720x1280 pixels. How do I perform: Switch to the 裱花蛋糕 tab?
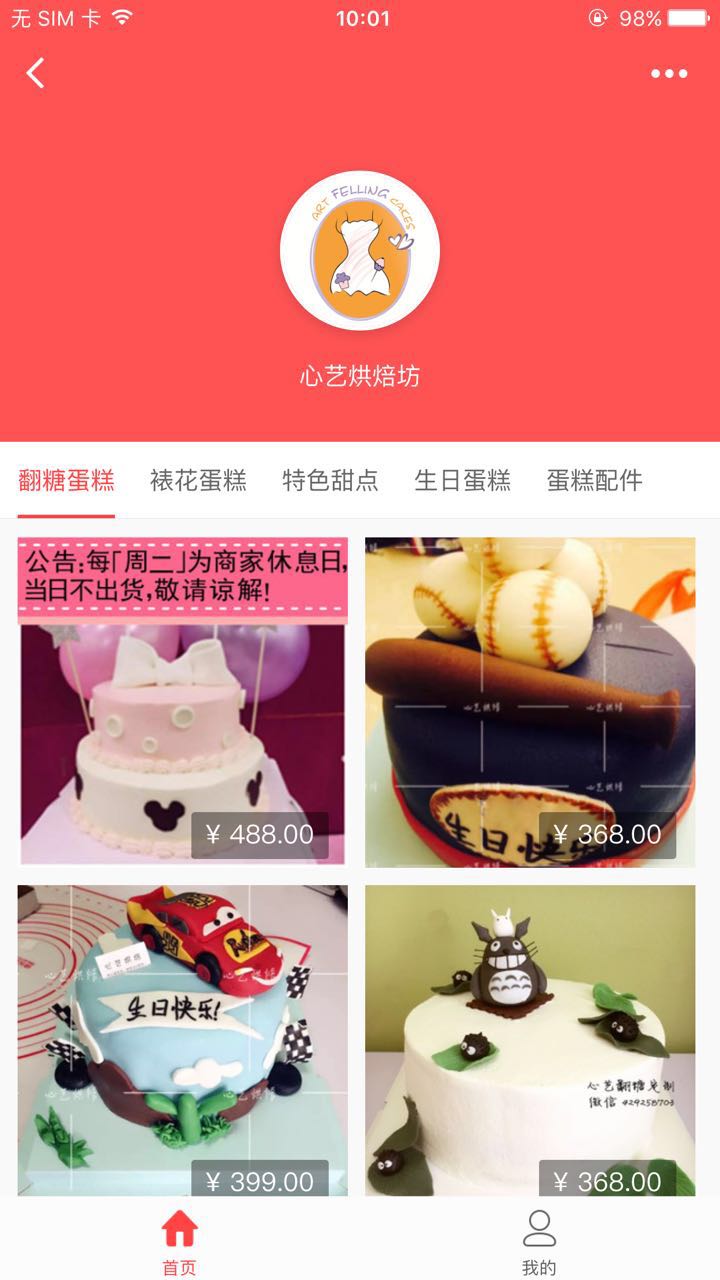(198, 481)
